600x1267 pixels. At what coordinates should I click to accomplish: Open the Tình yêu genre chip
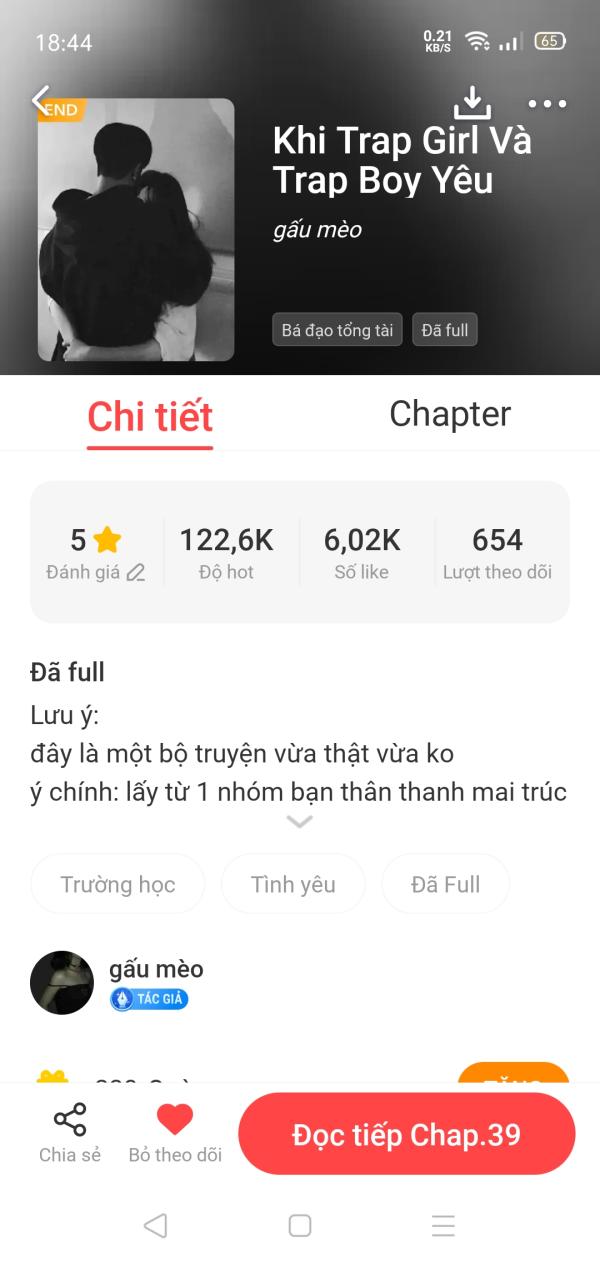[x=293, y=884]
